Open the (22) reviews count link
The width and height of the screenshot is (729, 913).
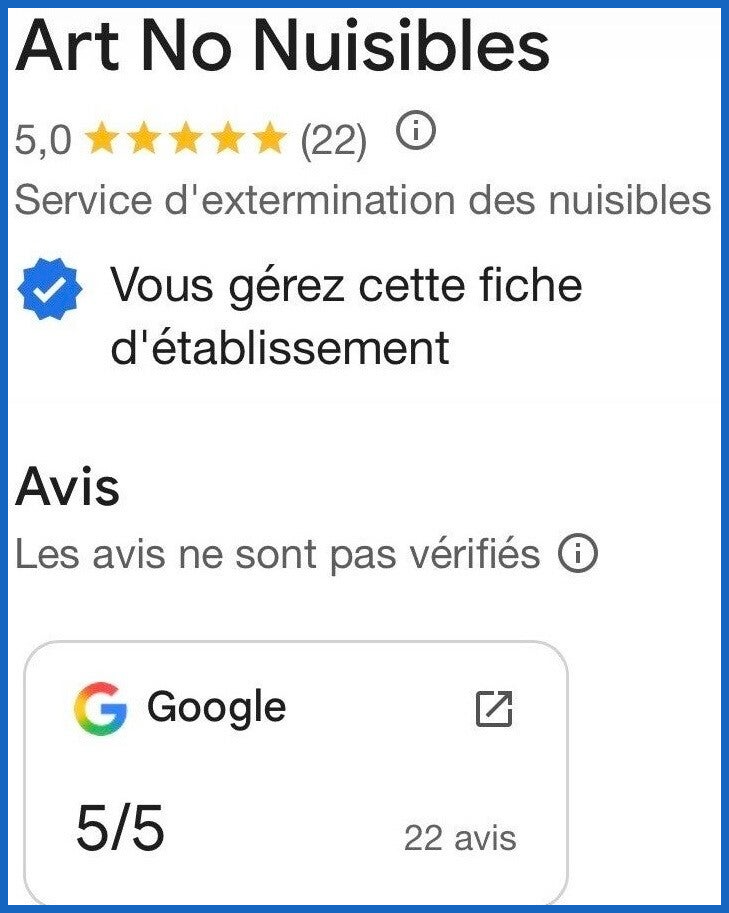[334, 141]
